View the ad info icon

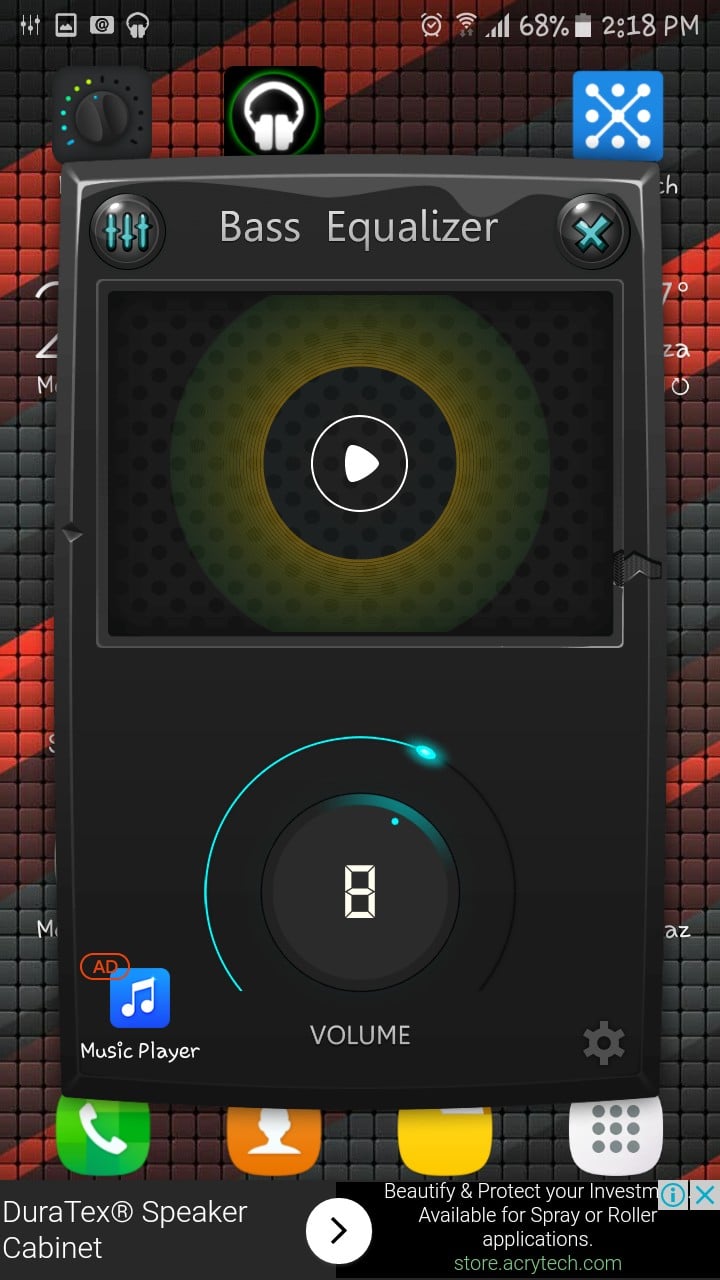click(674, 1194)
